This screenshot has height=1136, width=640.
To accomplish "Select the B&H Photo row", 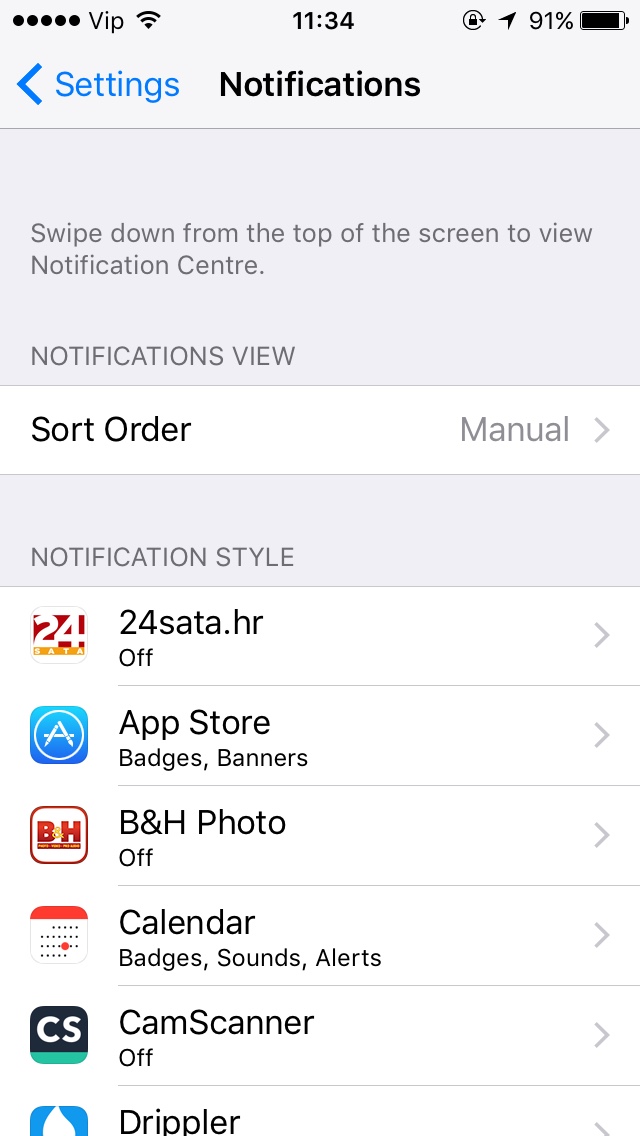I will [x=320, y=836].
